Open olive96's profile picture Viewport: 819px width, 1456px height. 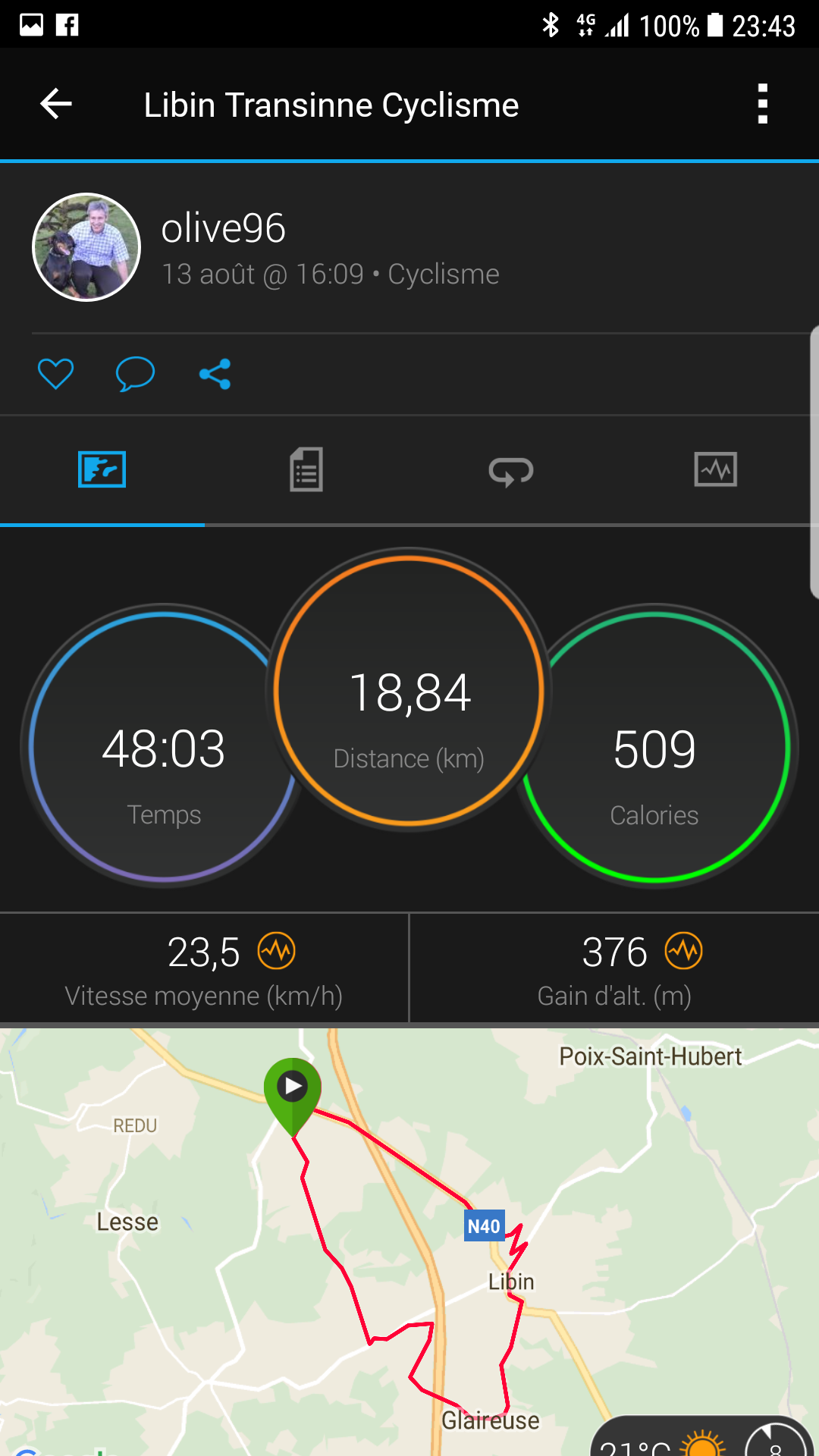point(86,247)
